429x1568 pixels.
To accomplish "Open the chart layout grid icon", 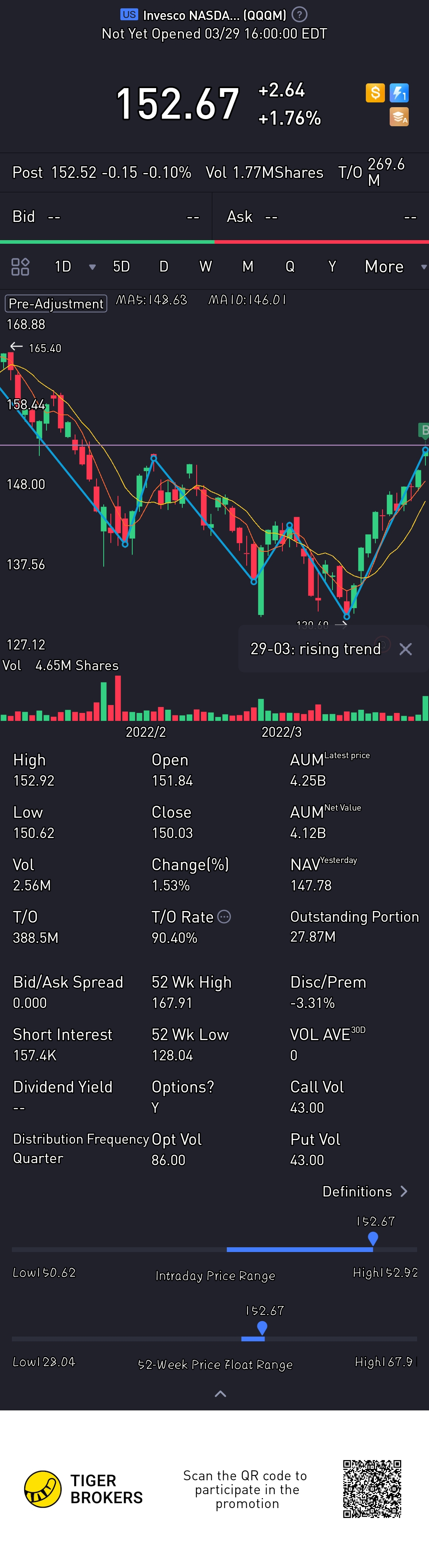I will (x=20, y=267).
